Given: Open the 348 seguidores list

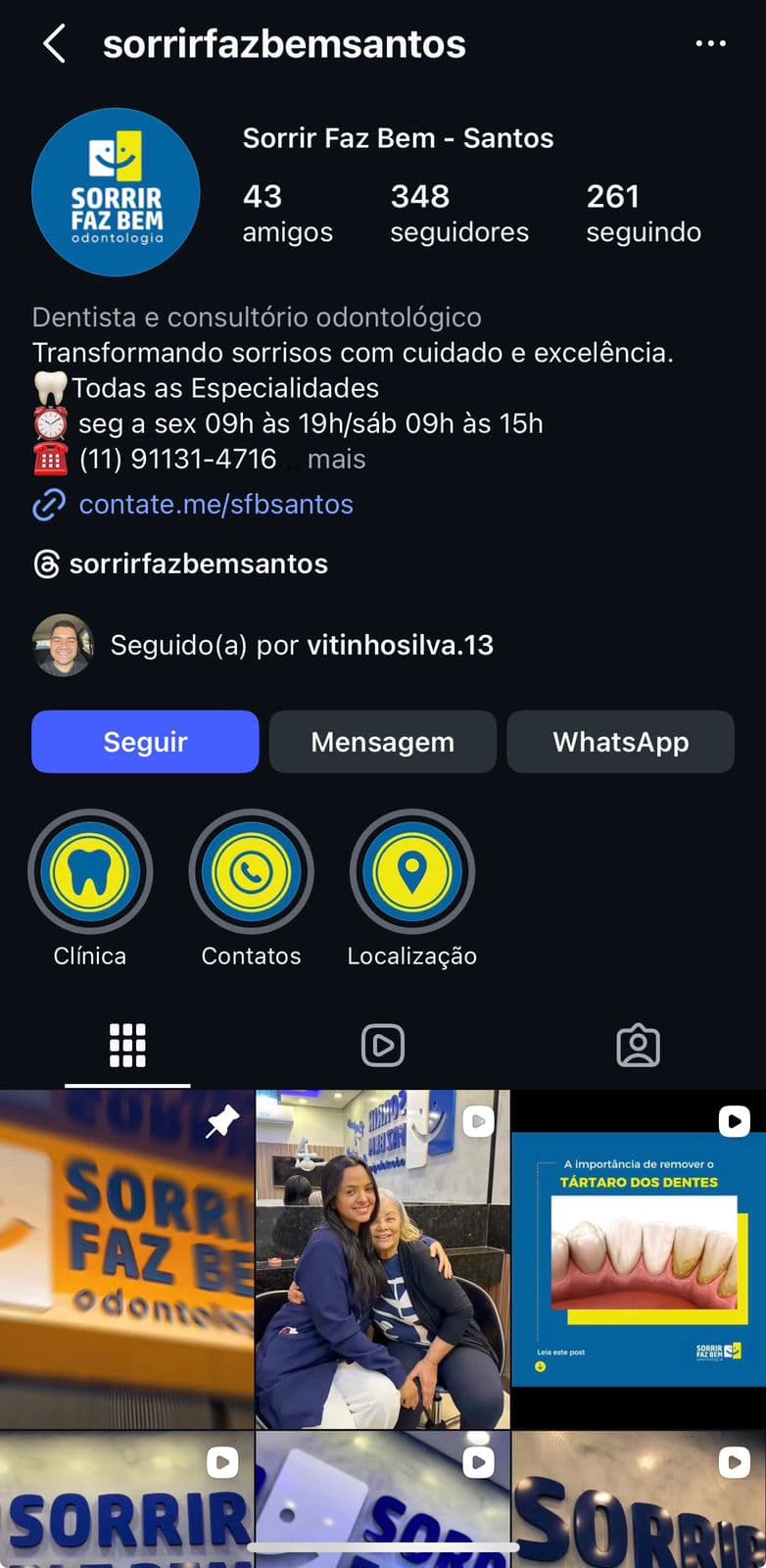Looking at the screenshot, I should pos(459,213).
